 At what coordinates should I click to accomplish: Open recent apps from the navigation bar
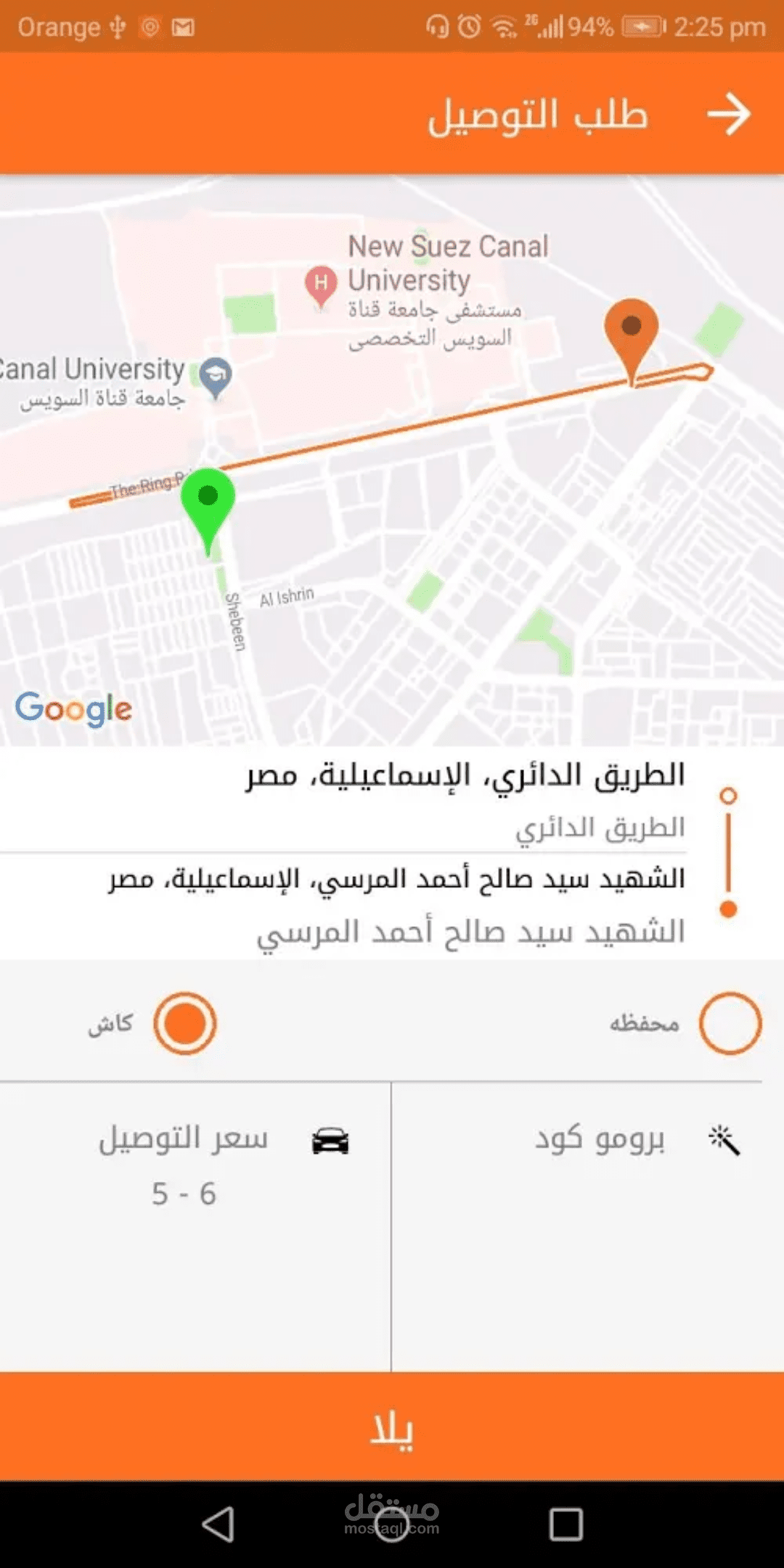click(x=566, y=1524)
